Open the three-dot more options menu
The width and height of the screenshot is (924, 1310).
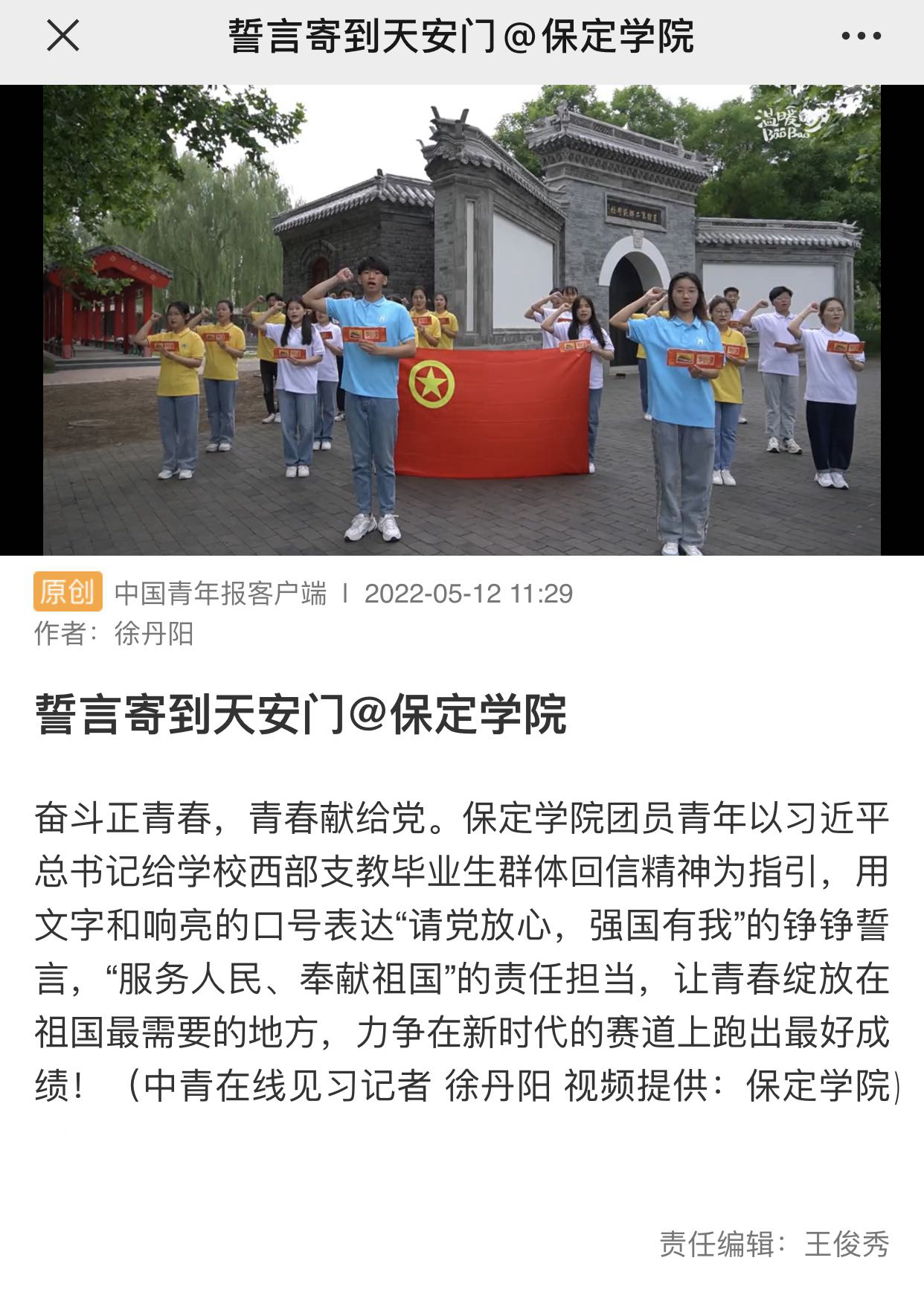861,36
